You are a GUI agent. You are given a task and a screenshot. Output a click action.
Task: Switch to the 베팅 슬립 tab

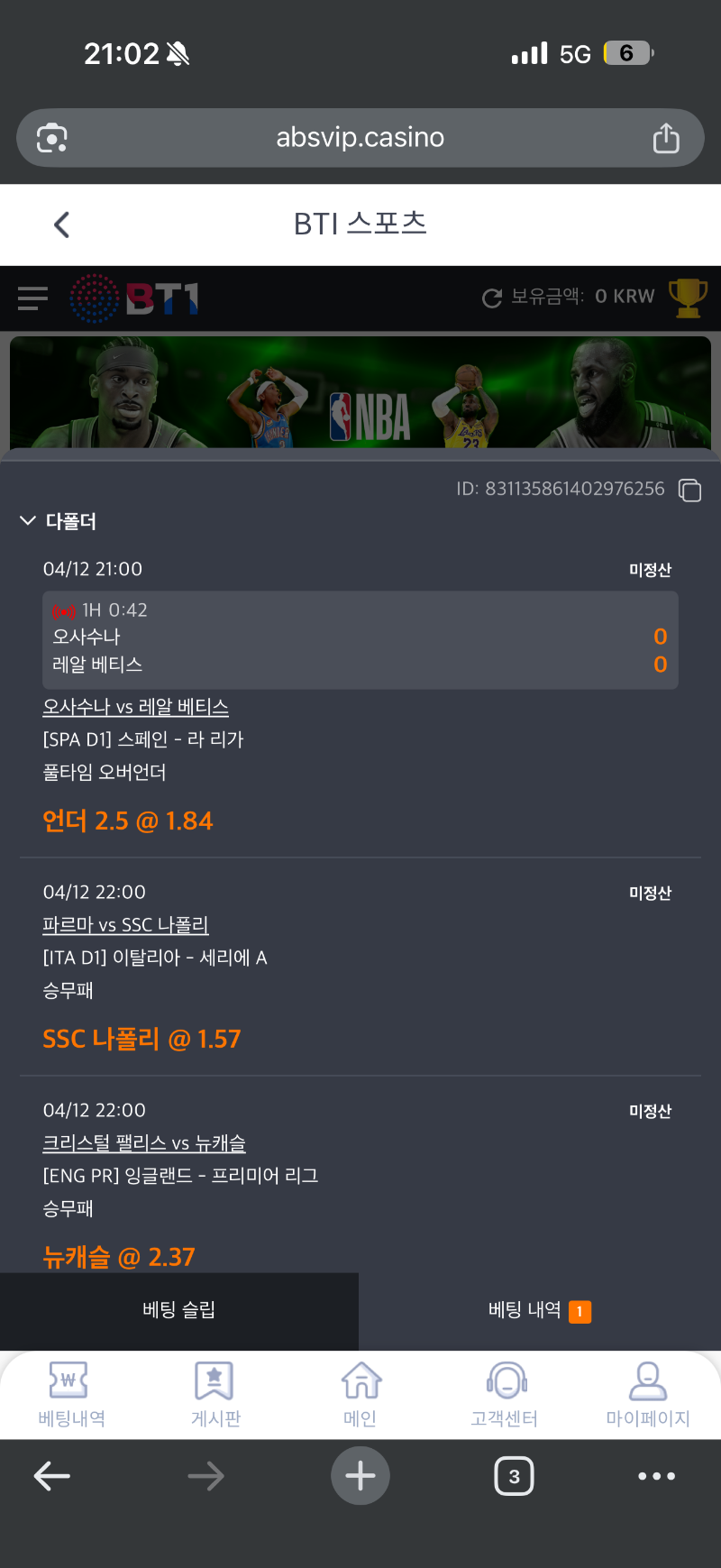(179, 1310)
